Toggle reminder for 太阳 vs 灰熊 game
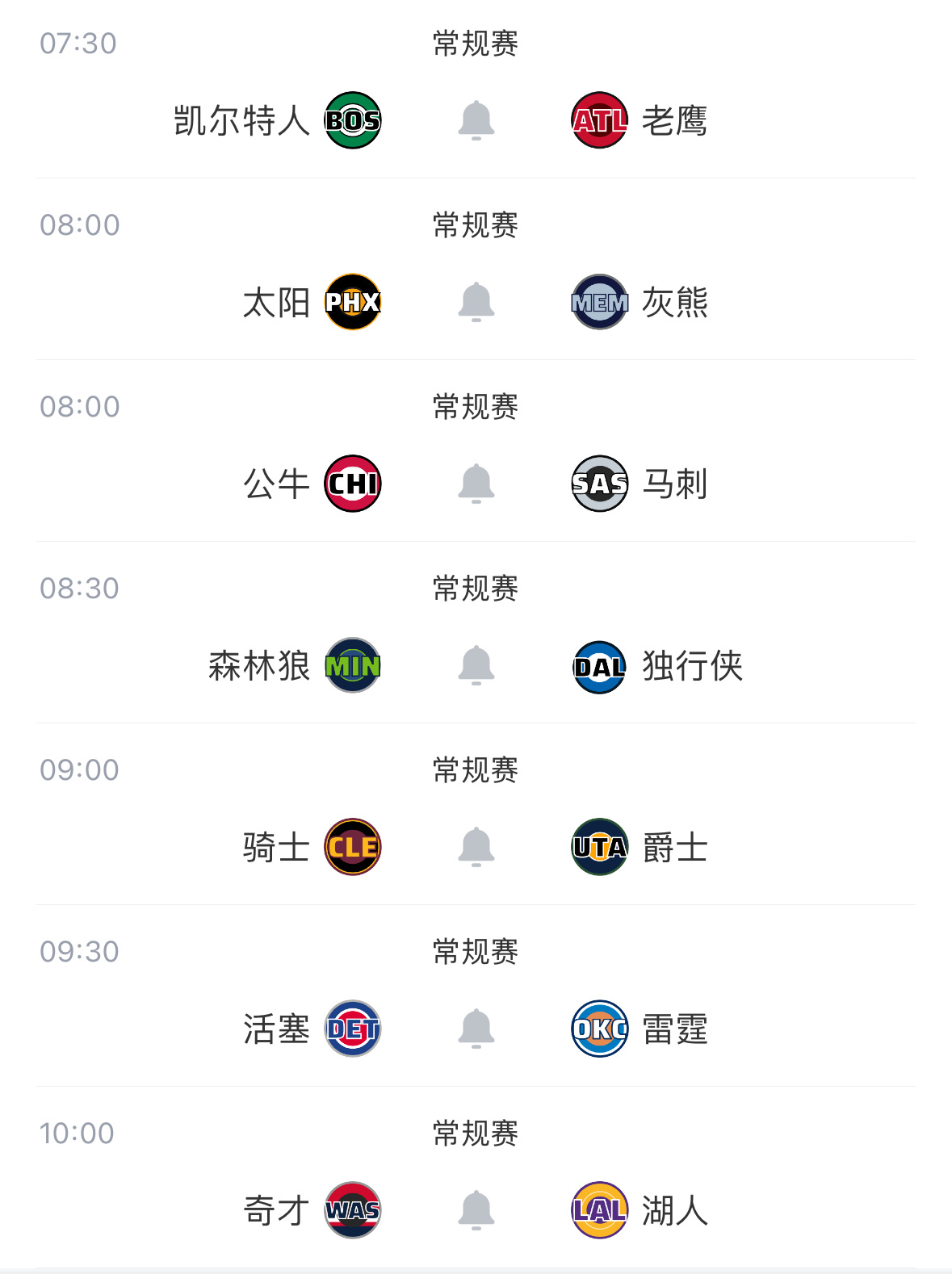Screen dimensions: 952x1274 coord(476,303)
